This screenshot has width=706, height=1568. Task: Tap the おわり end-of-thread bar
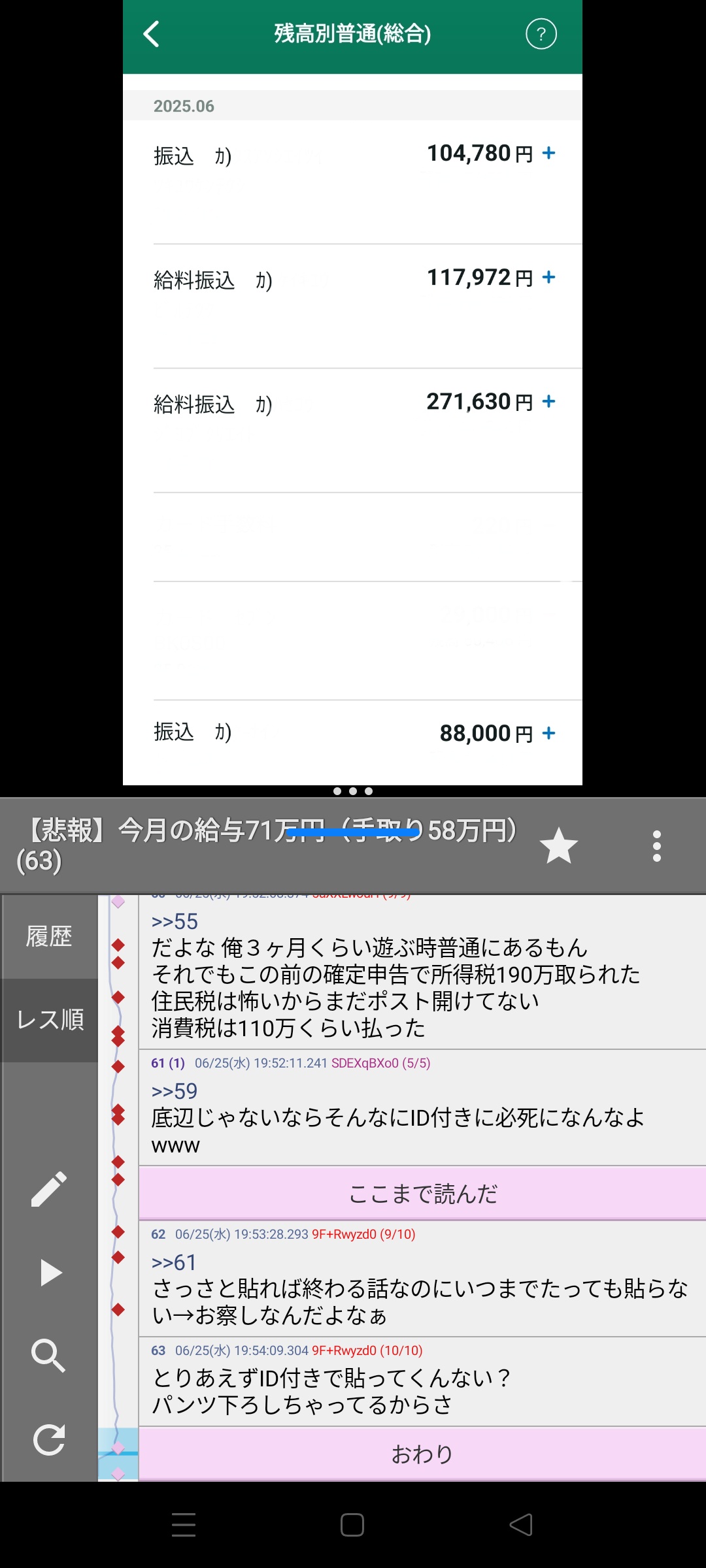422,1454
